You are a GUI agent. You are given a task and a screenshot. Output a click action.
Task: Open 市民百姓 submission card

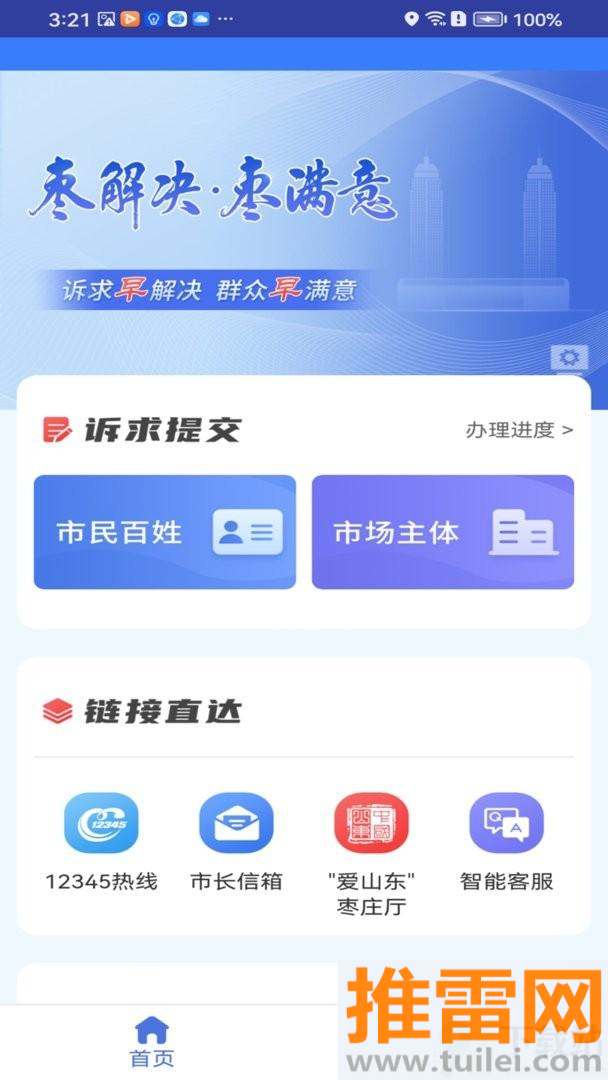coord(165,532)
